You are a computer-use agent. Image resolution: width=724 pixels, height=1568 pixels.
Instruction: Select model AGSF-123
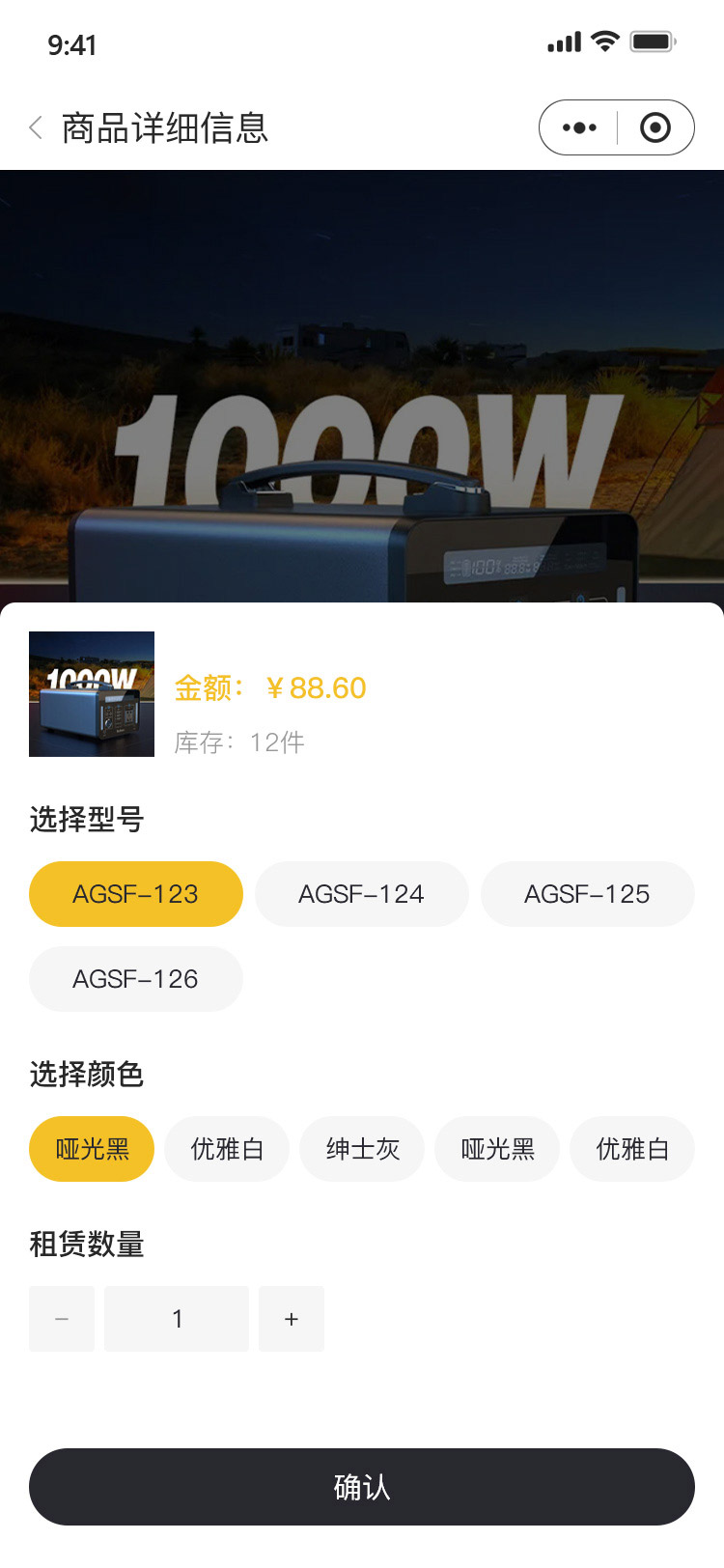(x=136, y=894)
